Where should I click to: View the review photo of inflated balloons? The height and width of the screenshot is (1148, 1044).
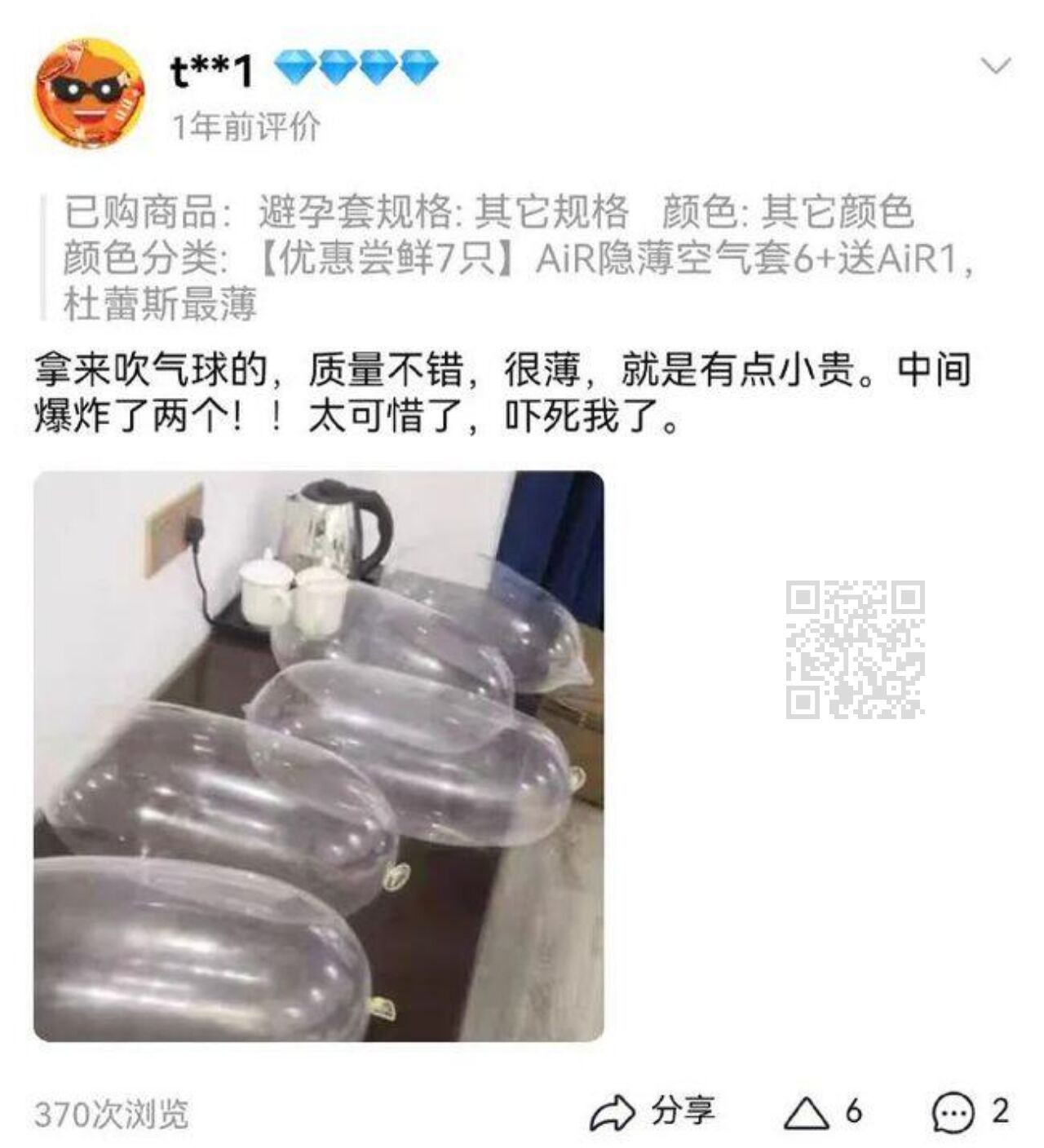(319, 756)
